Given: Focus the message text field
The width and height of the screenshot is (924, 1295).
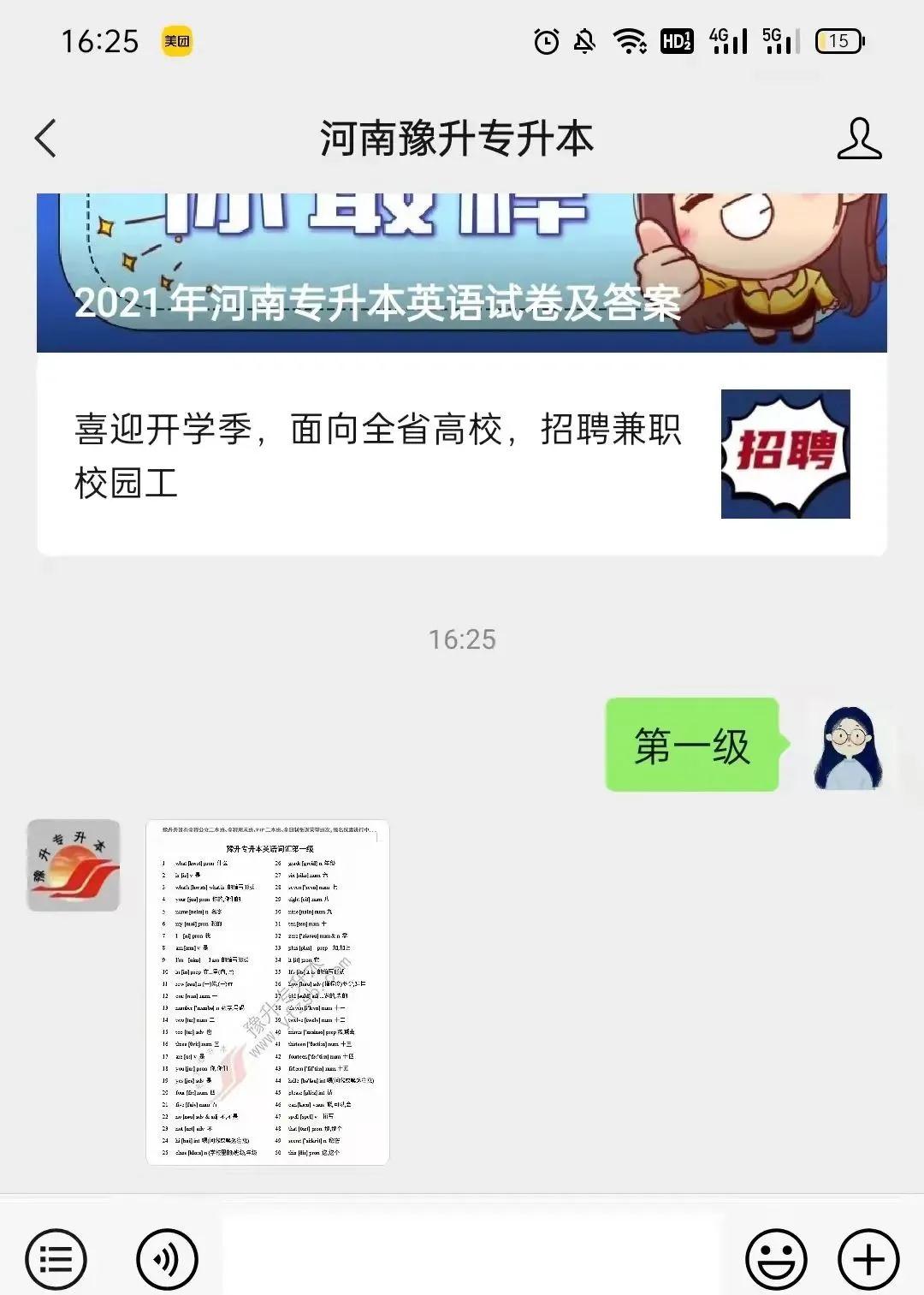Looking at the screenshot, I should [x=472, y=1256].
